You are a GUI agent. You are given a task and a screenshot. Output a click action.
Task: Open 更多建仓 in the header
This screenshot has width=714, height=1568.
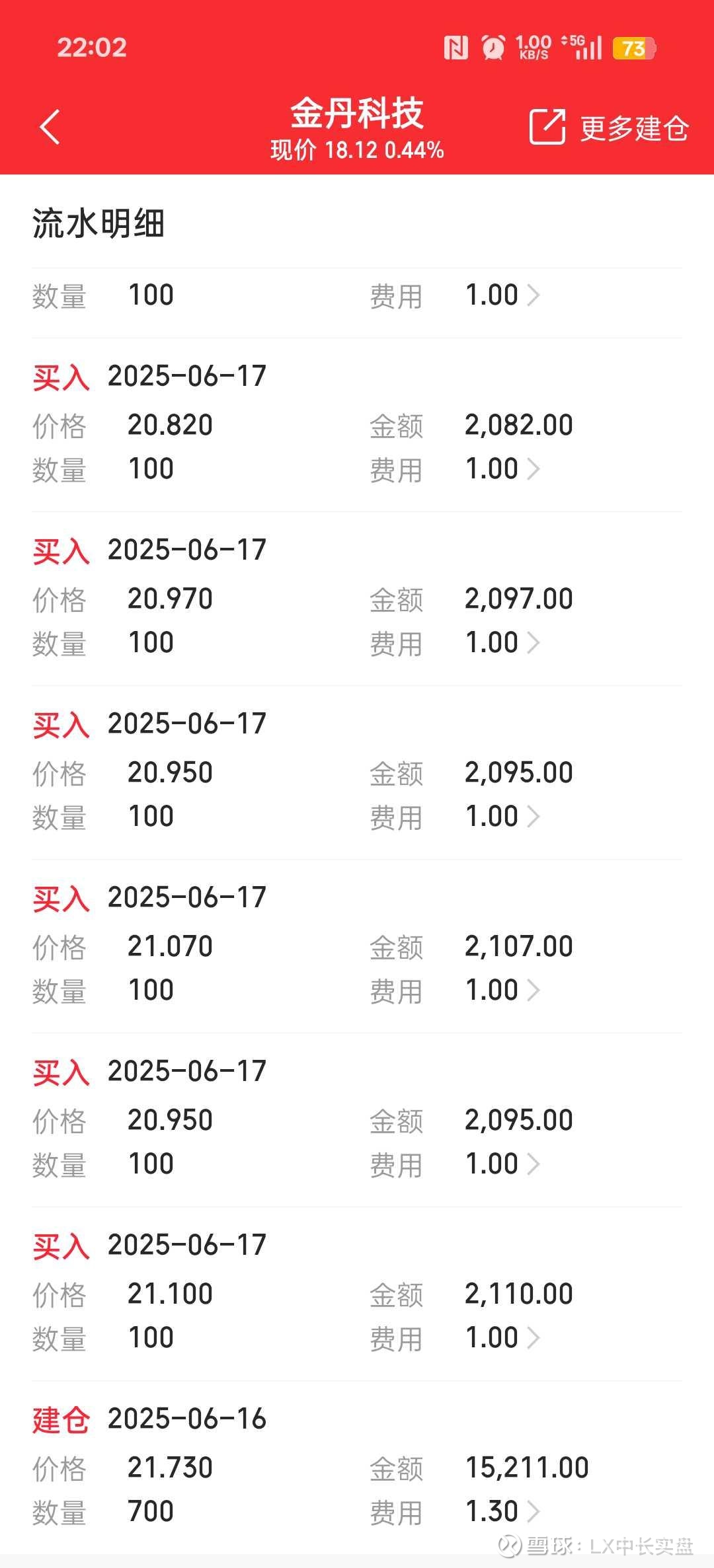pyautogui.click(x=610, y=128)
